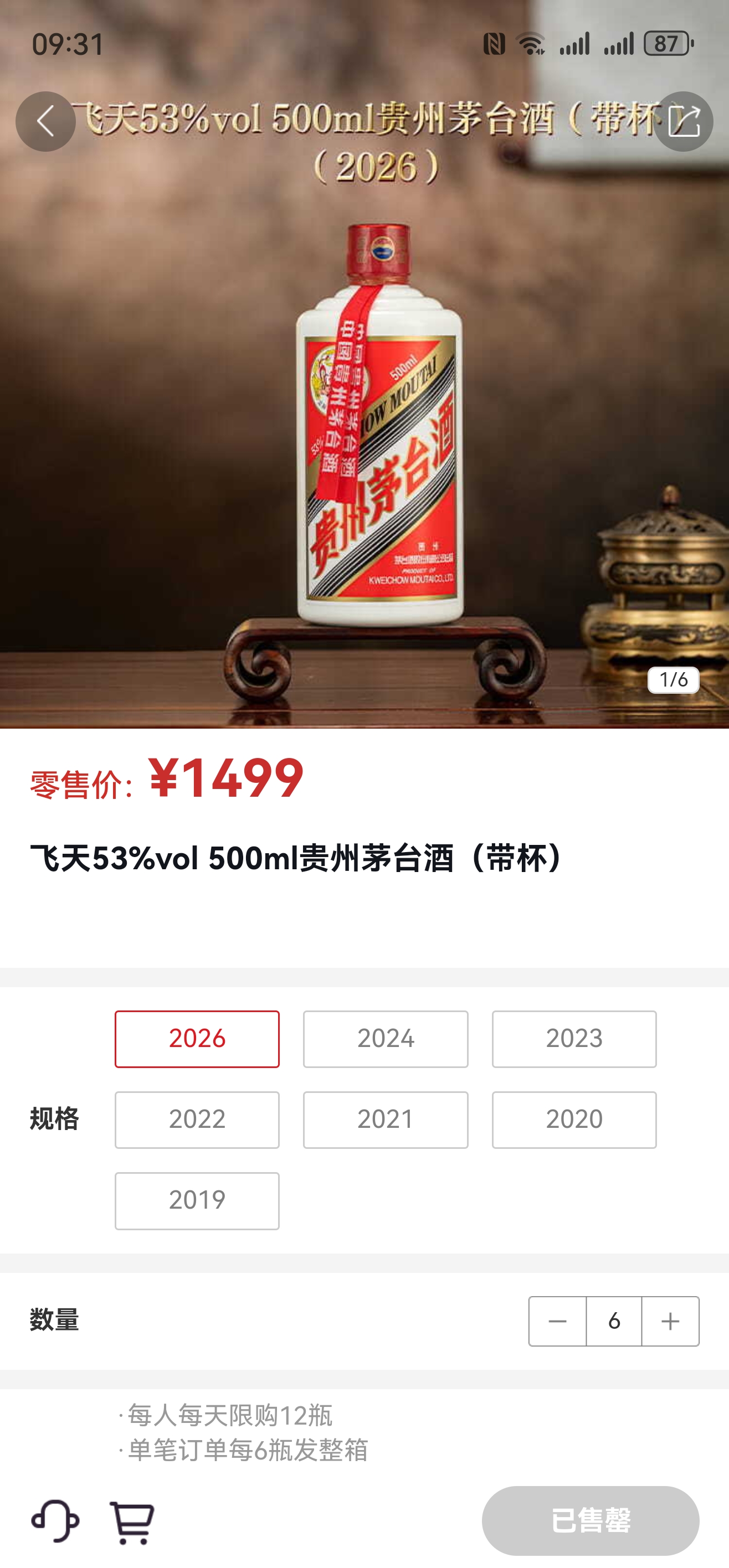Select the 2026 specification
This screenshot has width=729, height=1568.
pyautogui.click(x=197, y=1039)
